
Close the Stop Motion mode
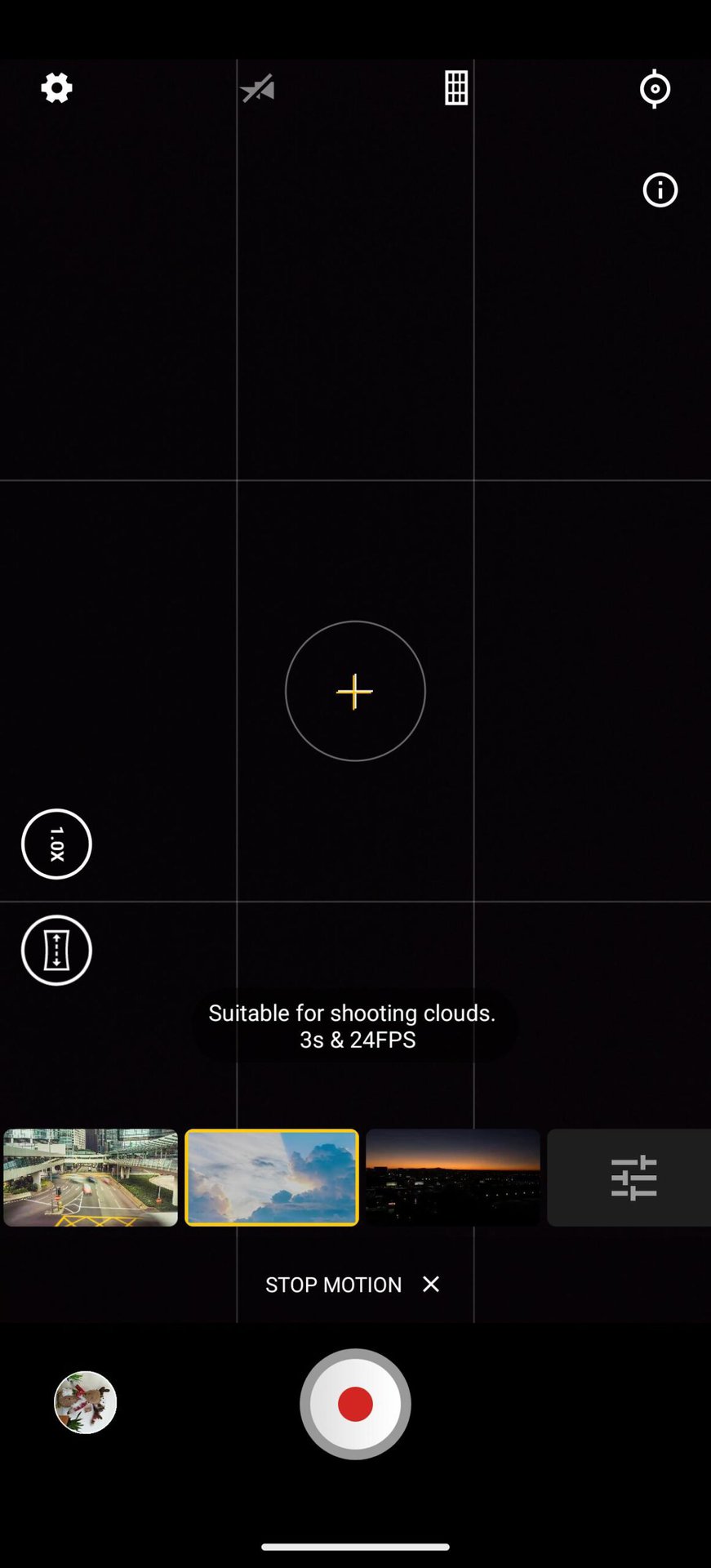pos(431,1284)
